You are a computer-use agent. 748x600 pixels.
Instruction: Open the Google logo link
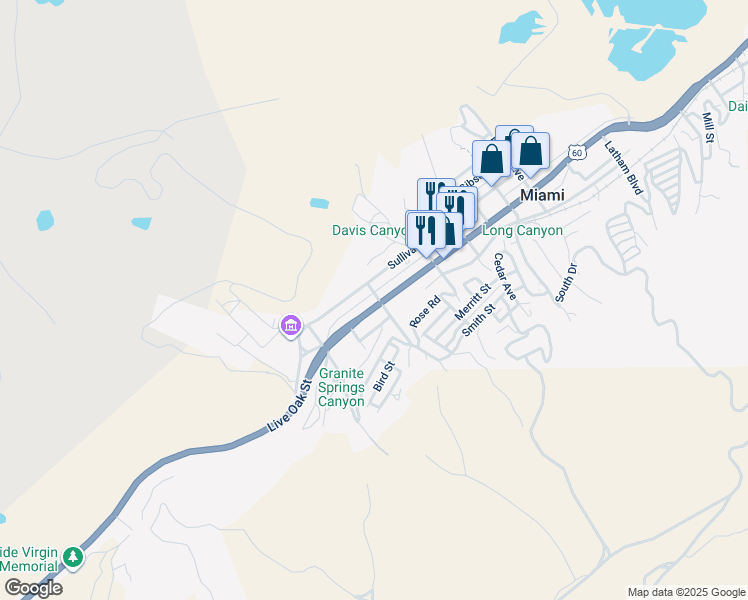[32, 587]
